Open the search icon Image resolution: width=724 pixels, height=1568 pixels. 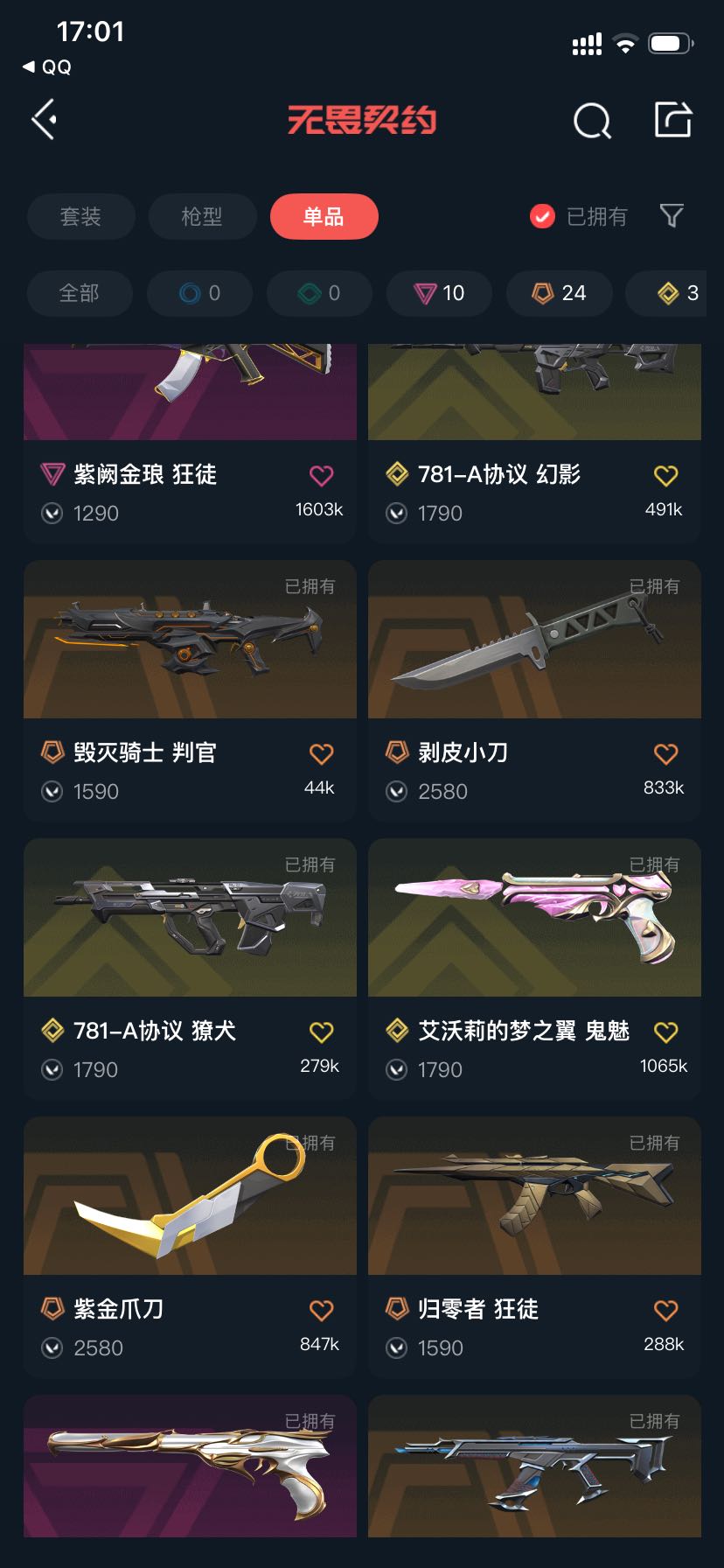coord(592,121)
